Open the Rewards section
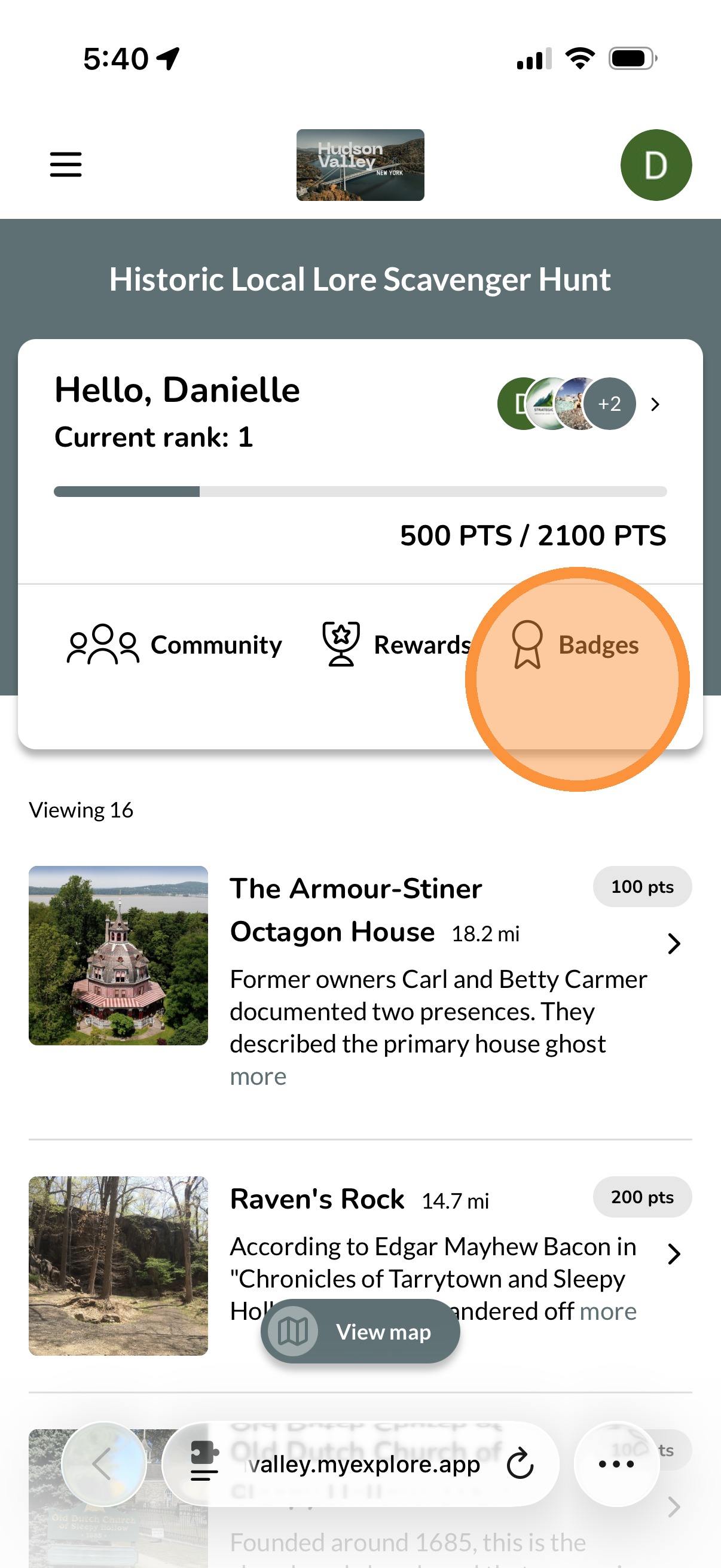Image resolution: width=721 pixels, height=1568 pixels. click(397, 645)
